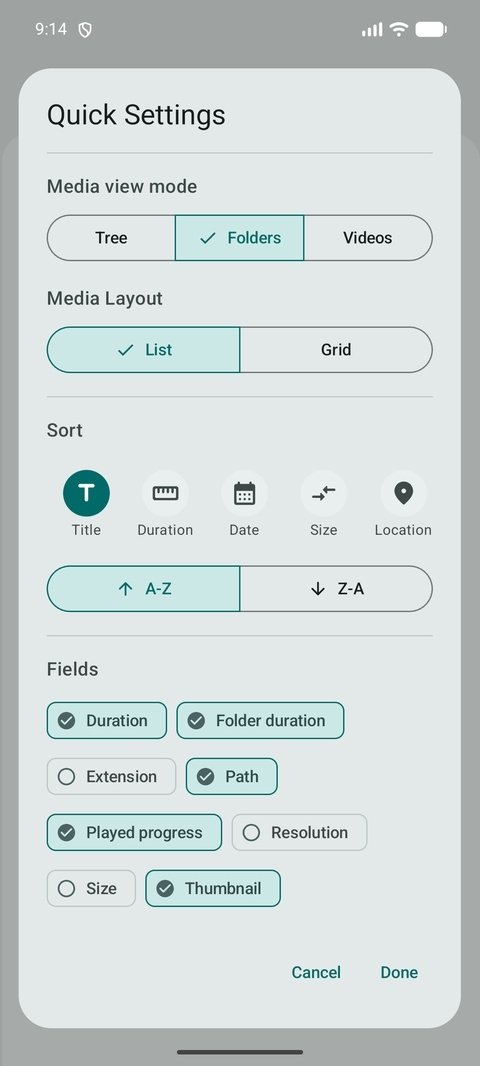Switch media layout to Grid
480x1066 pixels.
click(x=336, y=350)
